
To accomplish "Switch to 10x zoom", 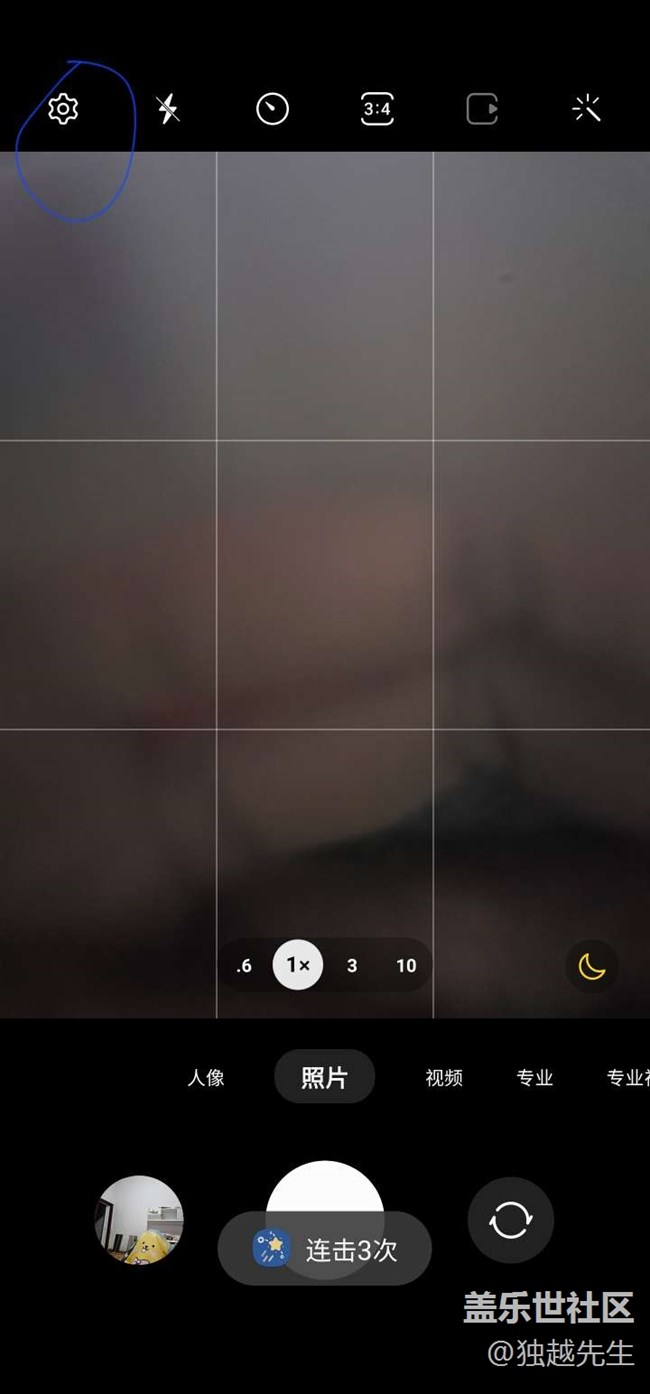I will click(x=406, y=965).
